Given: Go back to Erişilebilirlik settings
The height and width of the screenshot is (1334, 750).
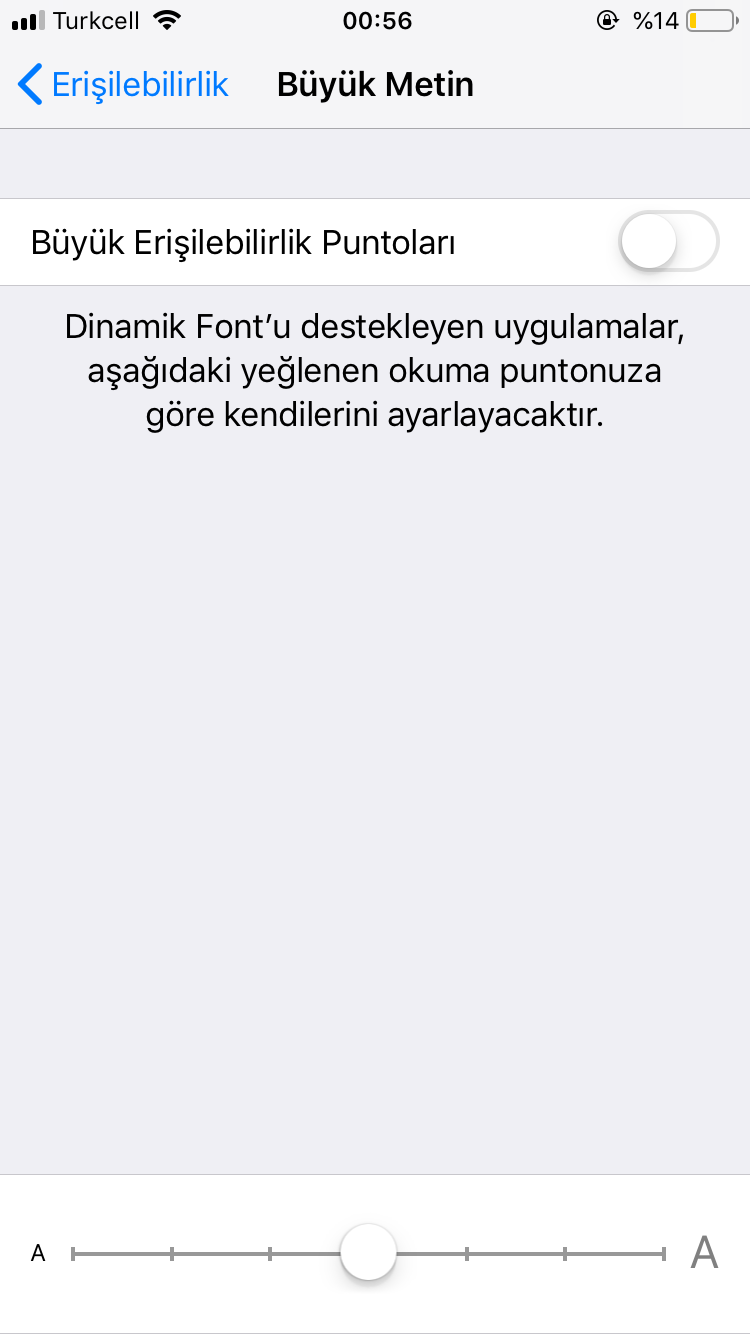Looking at the screenshot, I should pos(122,85).
